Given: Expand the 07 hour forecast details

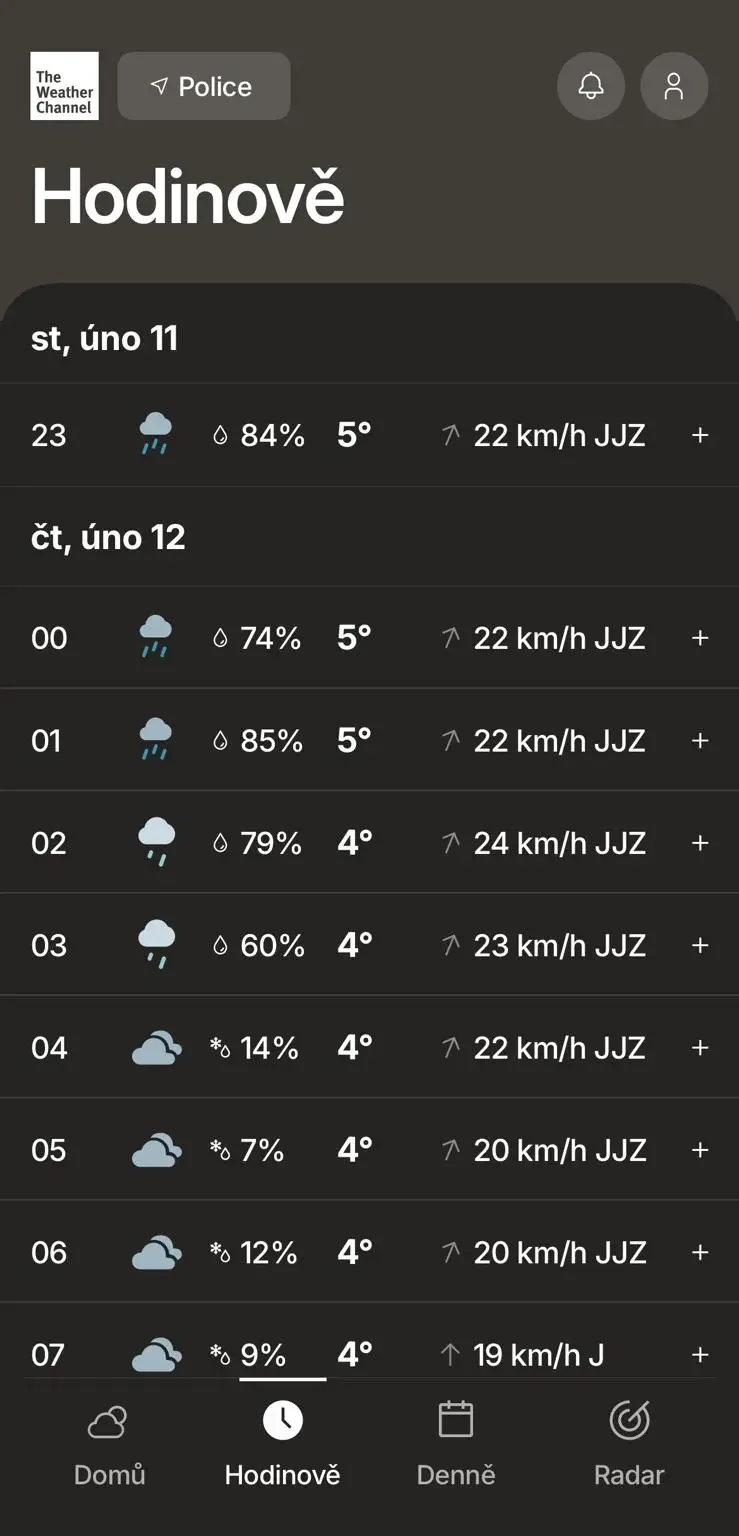Looking at the screenshot, I should point(700,1355).
